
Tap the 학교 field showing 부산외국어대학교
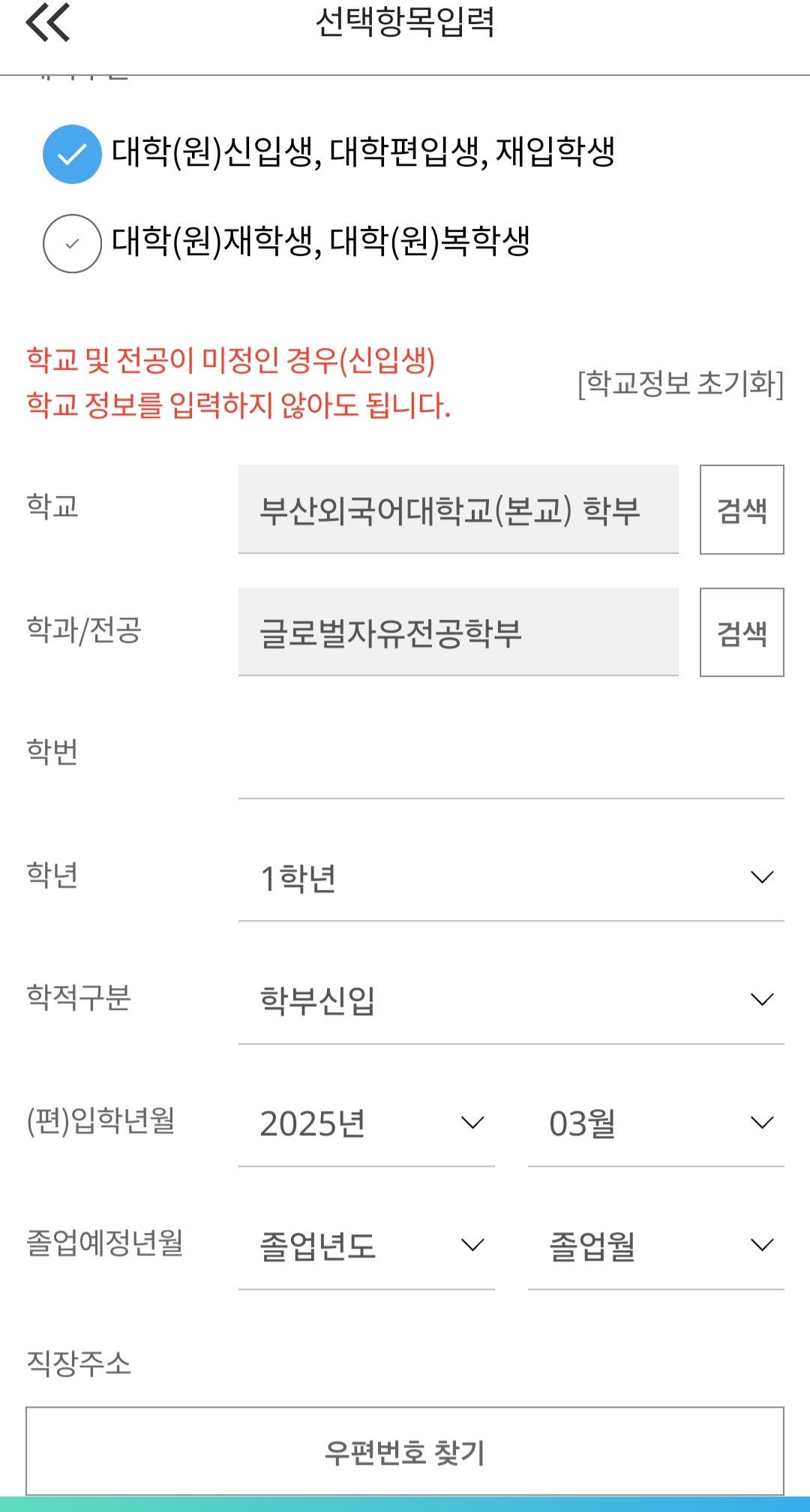457,510
